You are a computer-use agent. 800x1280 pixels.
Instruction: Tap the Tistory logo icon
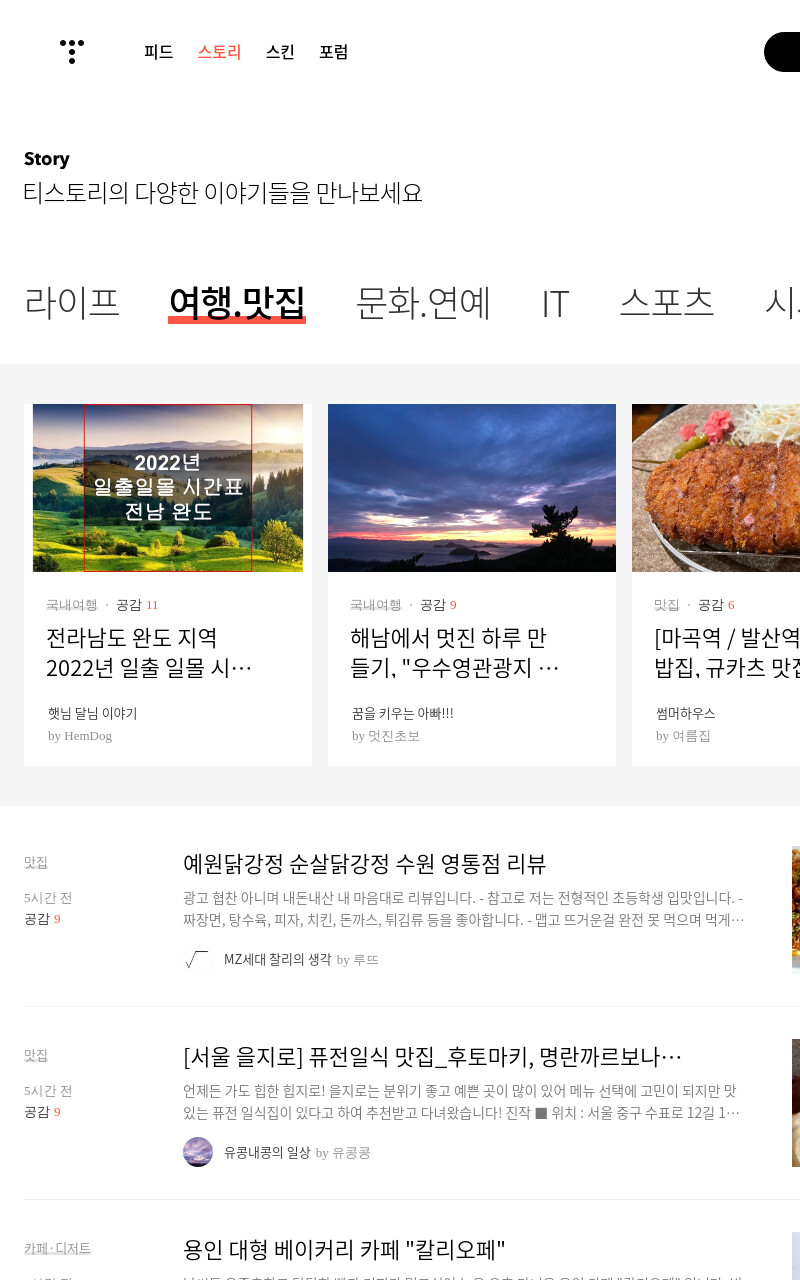(71, 52)
